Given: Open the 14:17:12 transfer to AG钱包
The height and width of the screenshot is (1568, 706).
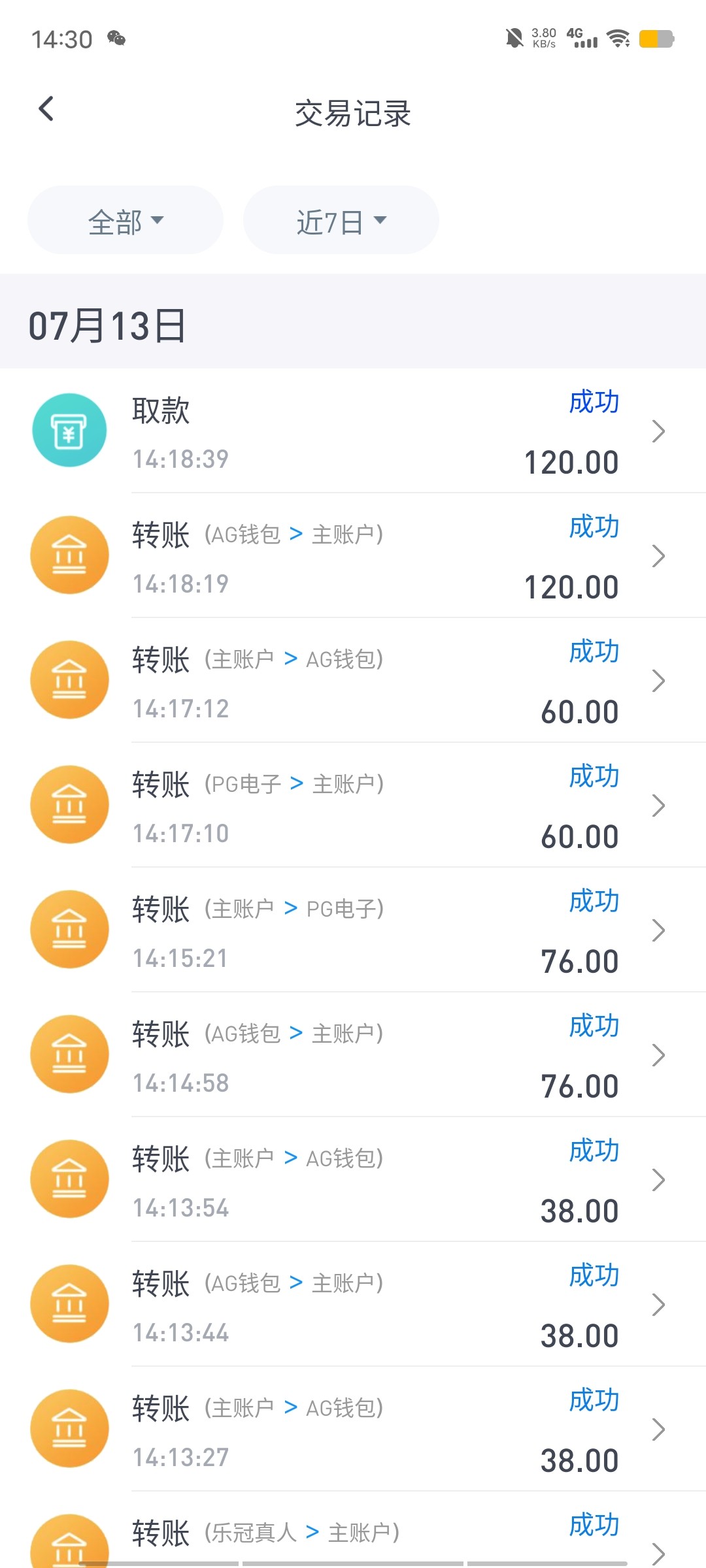Looking at the screenshot, I should pyautogui.click(x=353, y=681).
